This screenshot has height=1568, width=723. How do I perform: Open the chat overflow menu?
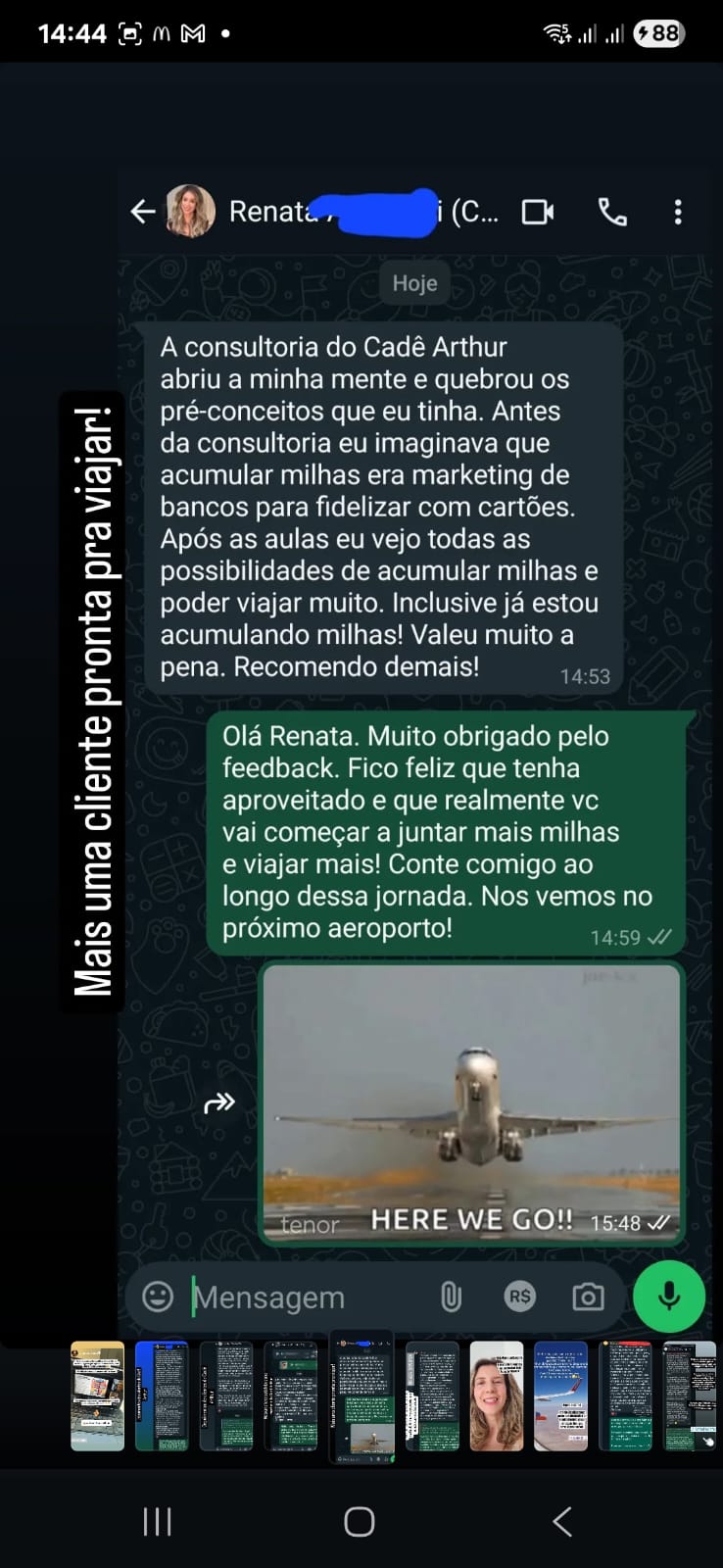point(678,211)
